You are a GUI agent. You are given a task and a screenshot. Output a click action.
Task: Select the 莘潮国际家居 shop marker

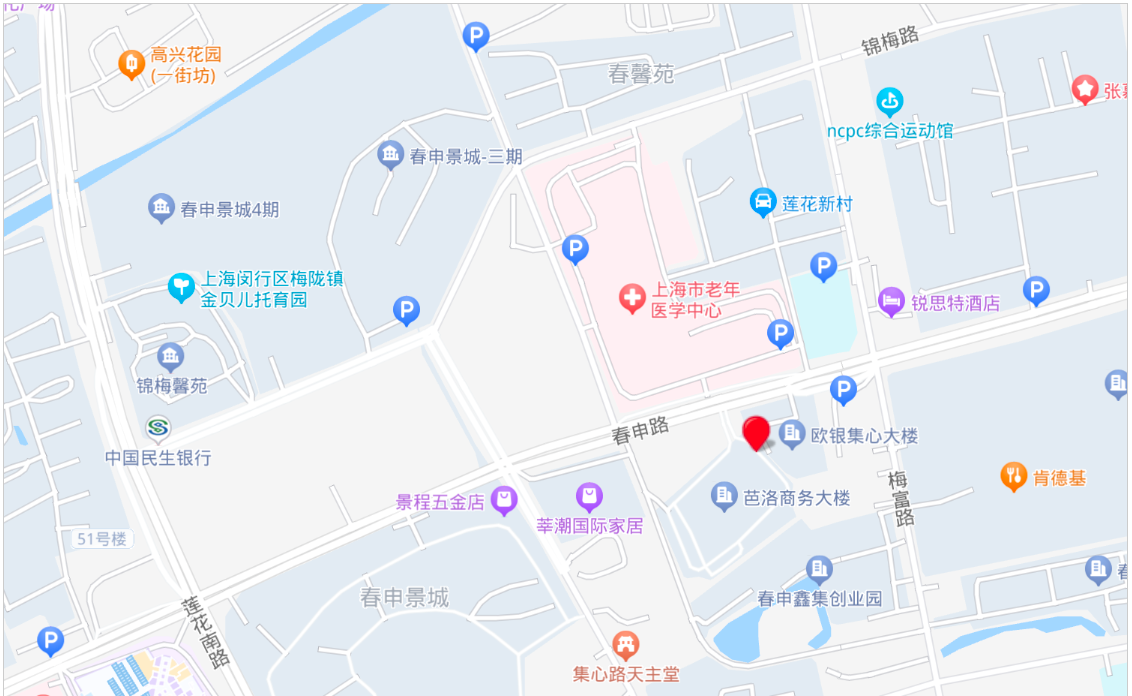(590, 496)
